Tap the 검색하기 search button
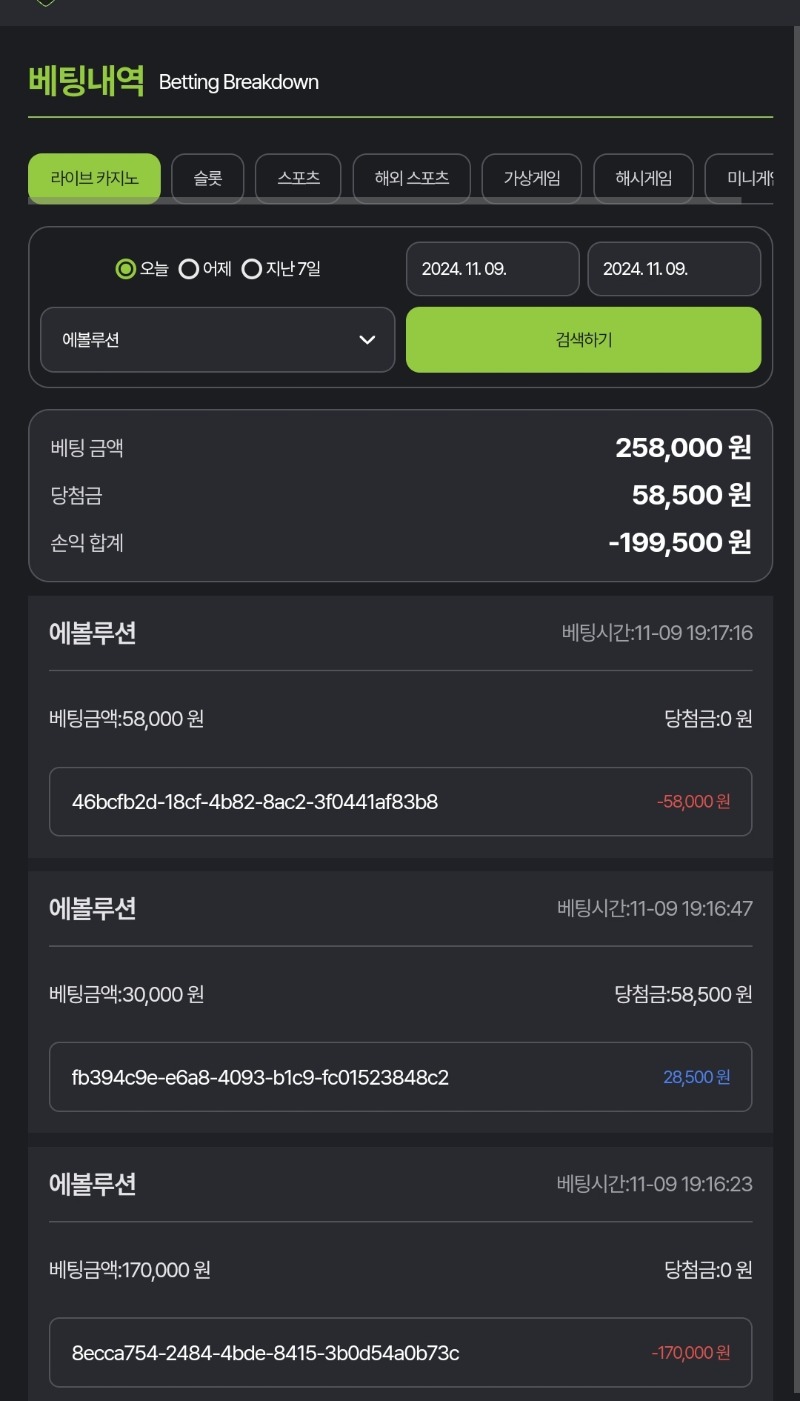This screenshot has height=1401, width=800. [x=584, y=340]
